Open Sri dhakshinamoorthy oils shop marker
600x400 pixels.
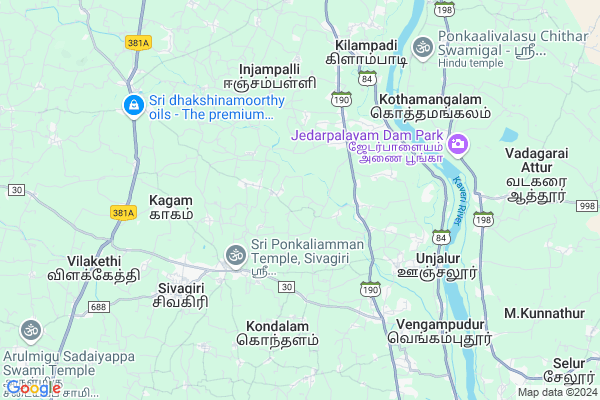coord(133,105)
